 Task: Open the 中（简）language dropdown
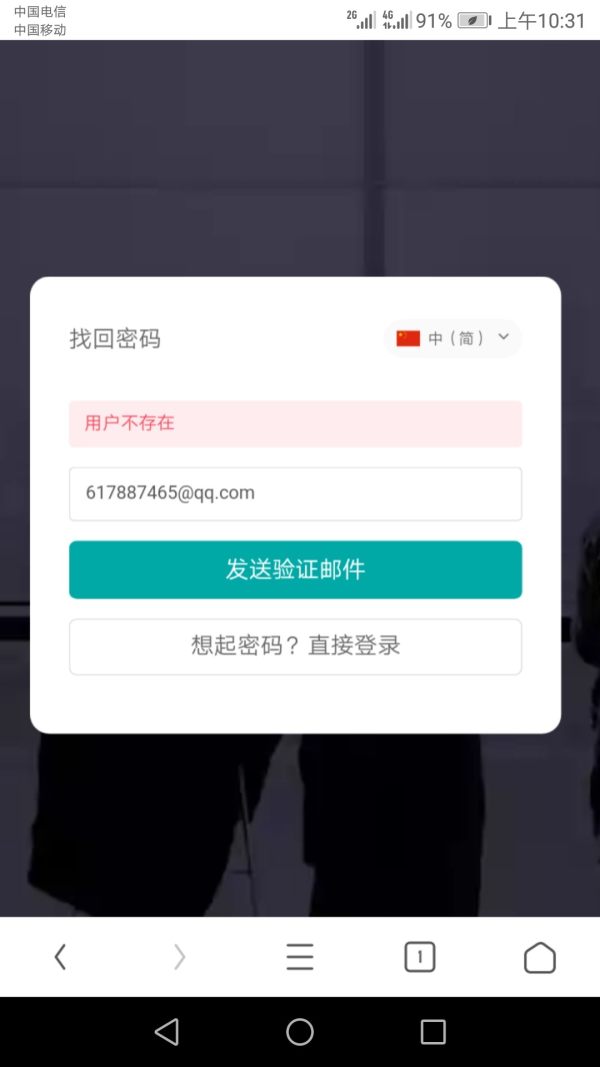(453, 338)
